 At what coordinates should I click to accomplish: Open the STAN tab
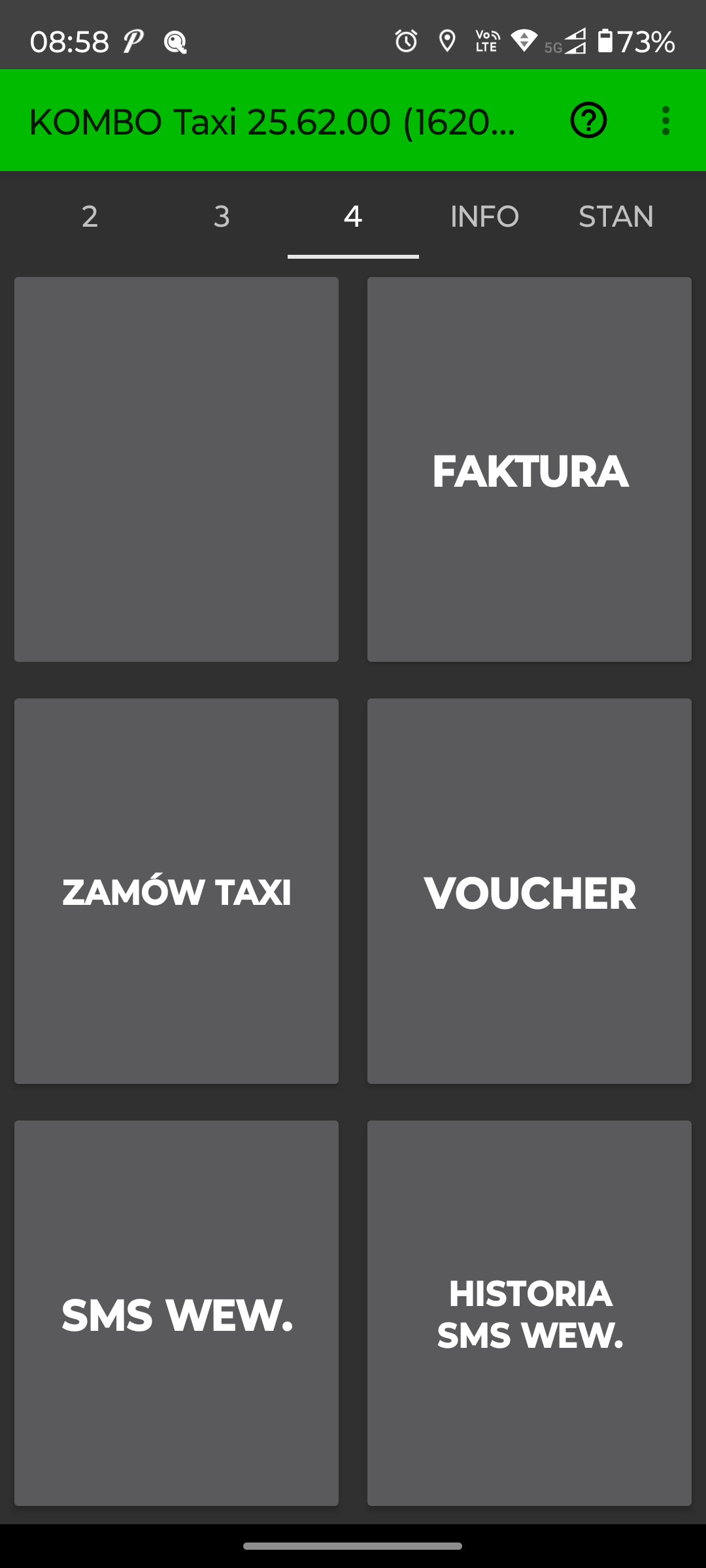[x=616, y=216]
